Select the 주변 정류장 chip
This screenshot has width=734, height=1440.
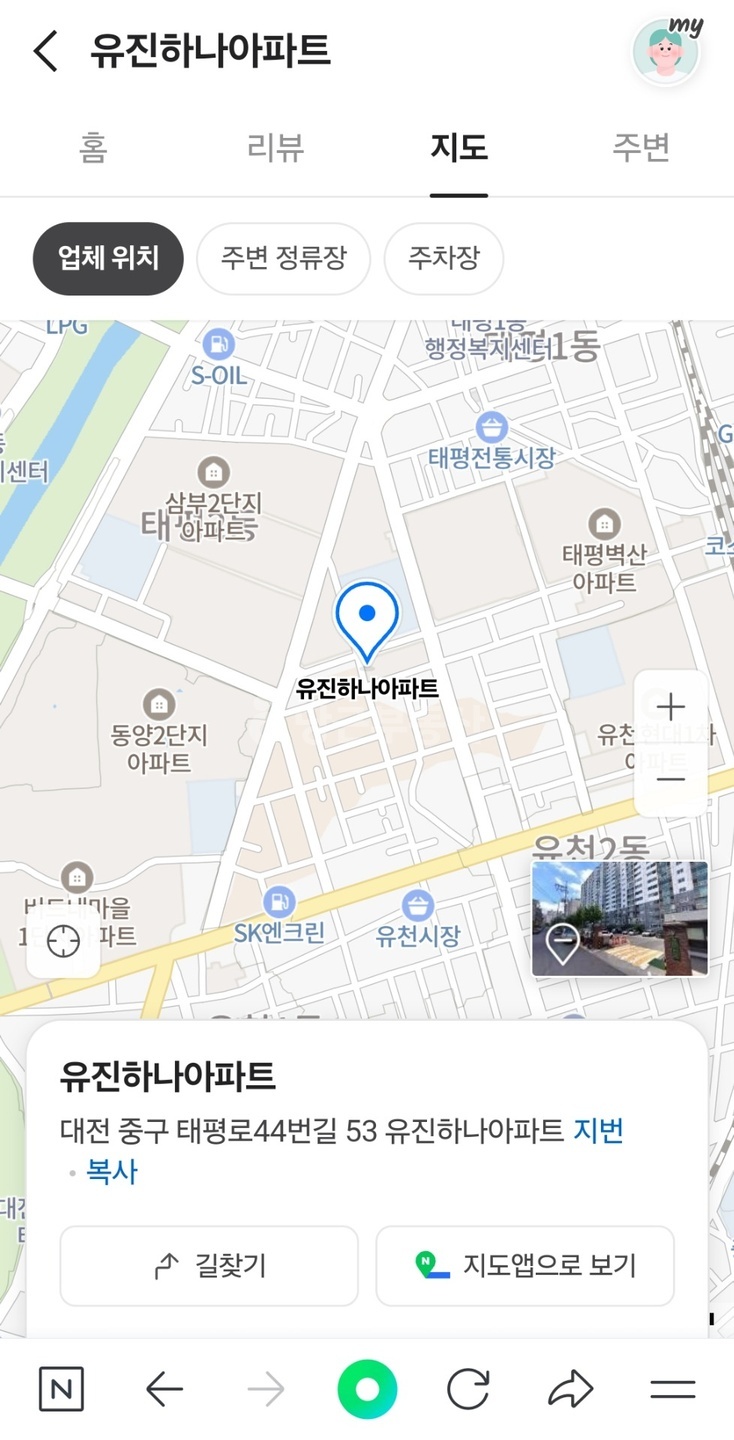pos(284,258)
